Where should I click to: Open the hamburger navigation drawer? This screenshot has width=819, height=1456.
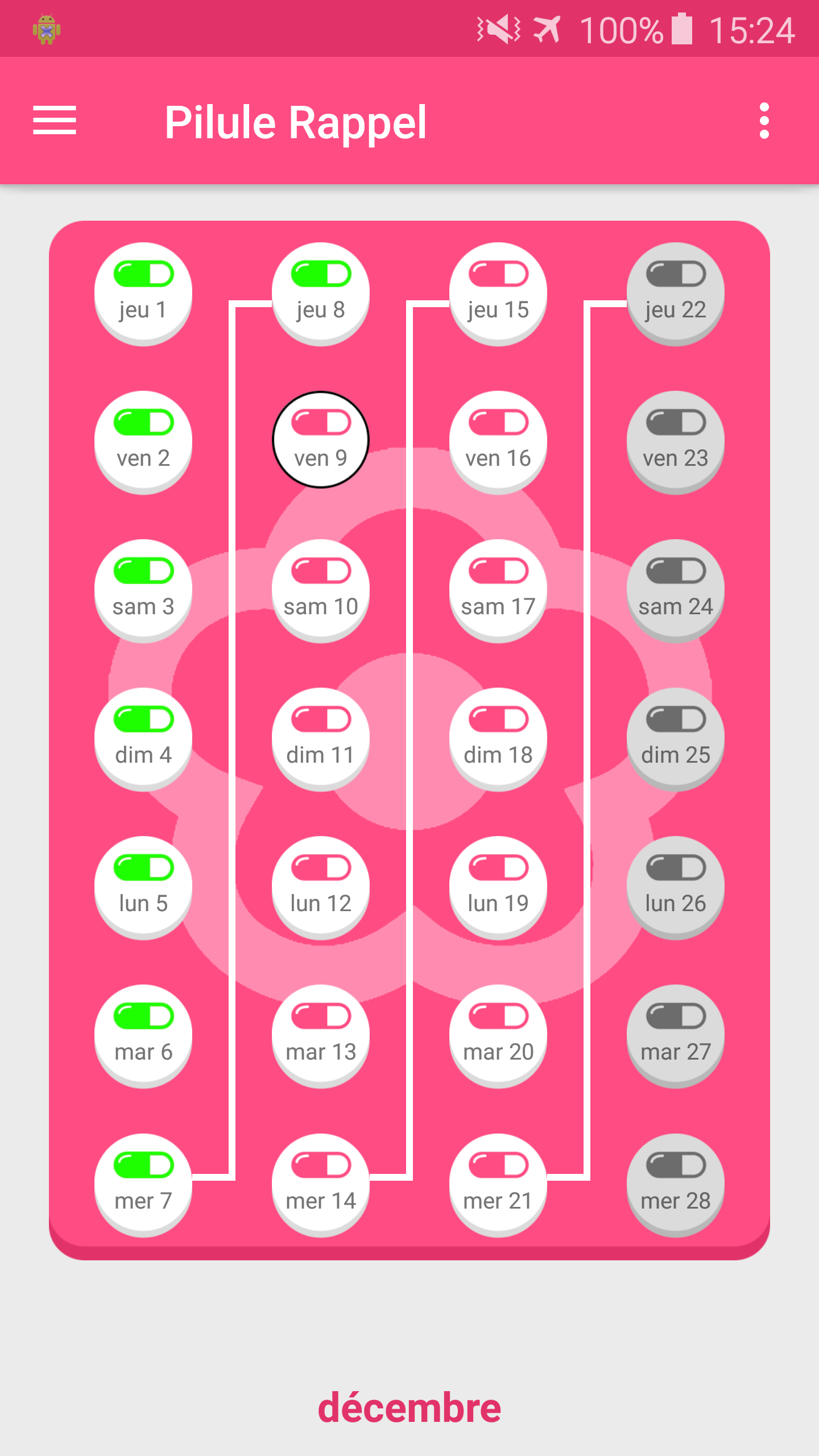coord(55,121)
